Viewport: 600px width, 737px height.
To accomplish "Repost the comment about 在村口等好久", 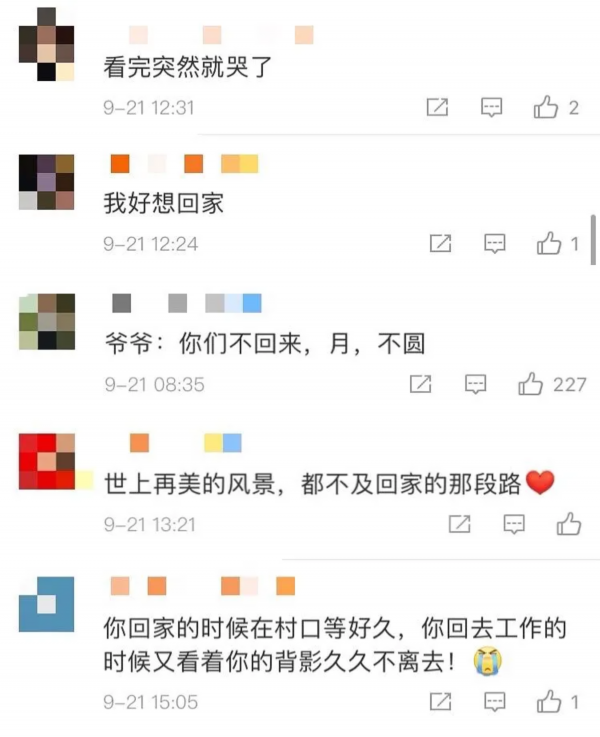I will click(x=440, y=702).
